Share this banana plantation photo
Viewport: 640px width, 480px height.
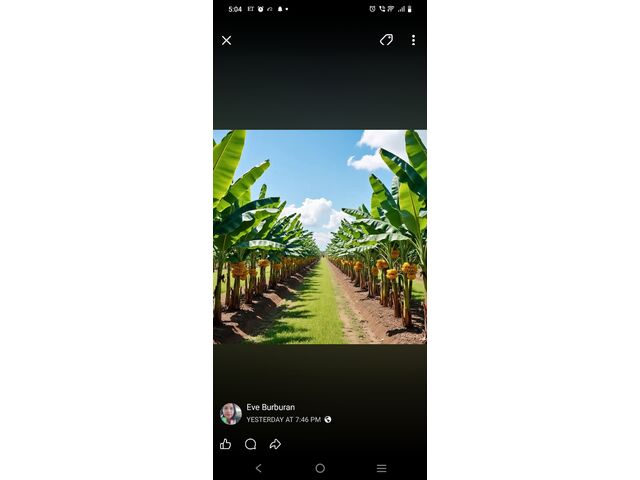275,444
